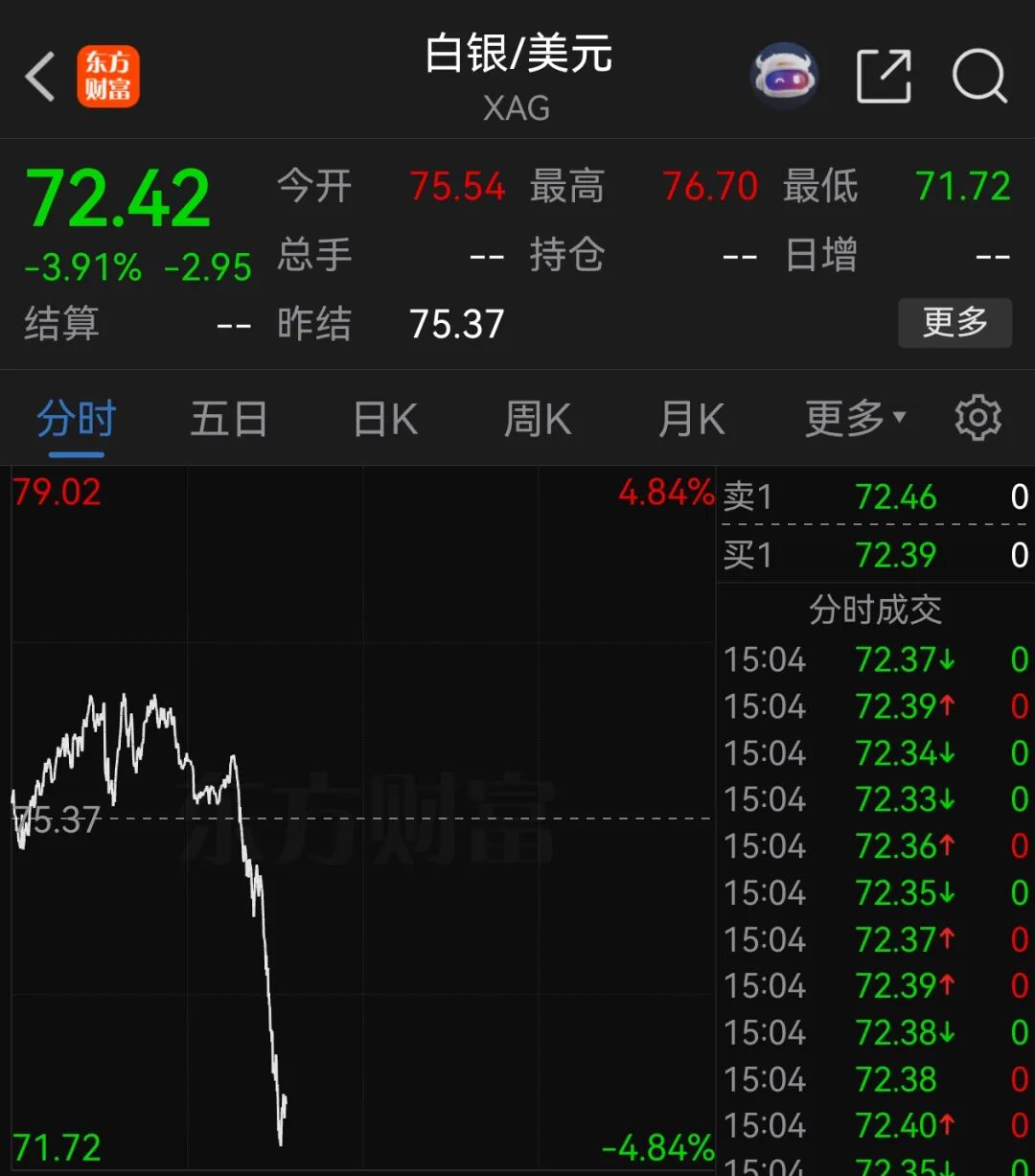Viewport: 1035px width, 1176px height.
Task: View the 月K chart
Action: pos(691,420)
